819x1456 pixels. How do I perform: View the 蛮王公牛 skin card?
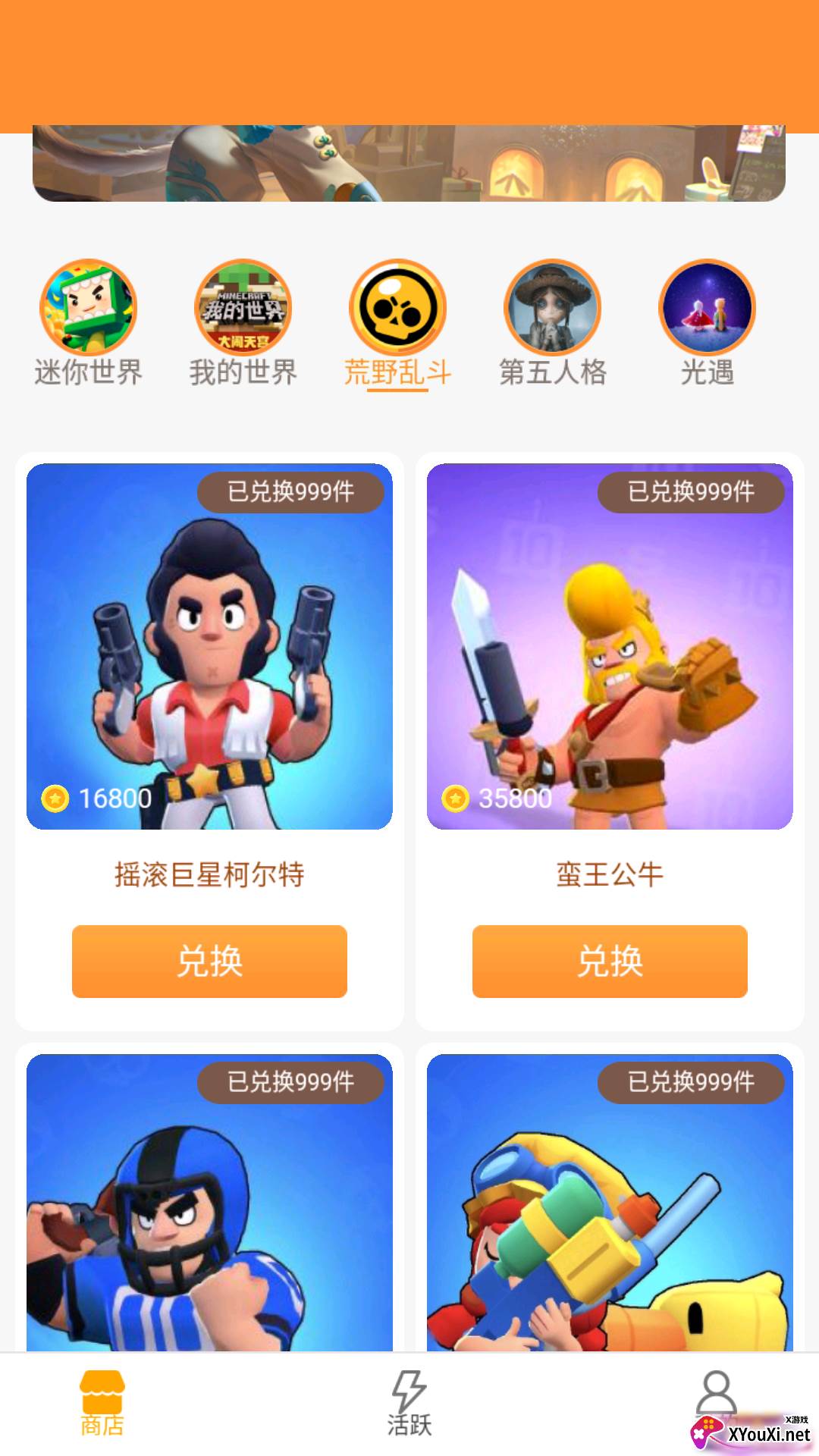tap(610, 646)
